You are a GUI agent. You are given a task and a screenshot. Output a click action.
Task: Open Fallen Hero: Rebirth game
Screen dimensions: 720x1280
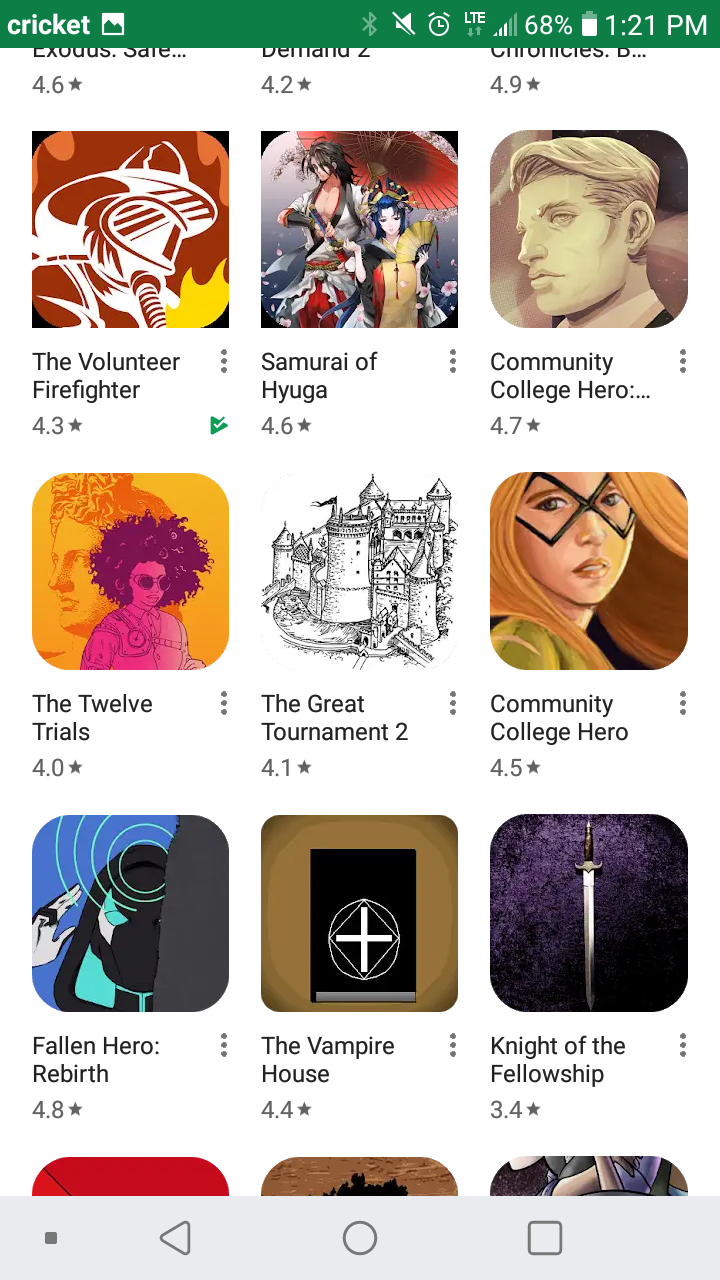coord(130,913)
